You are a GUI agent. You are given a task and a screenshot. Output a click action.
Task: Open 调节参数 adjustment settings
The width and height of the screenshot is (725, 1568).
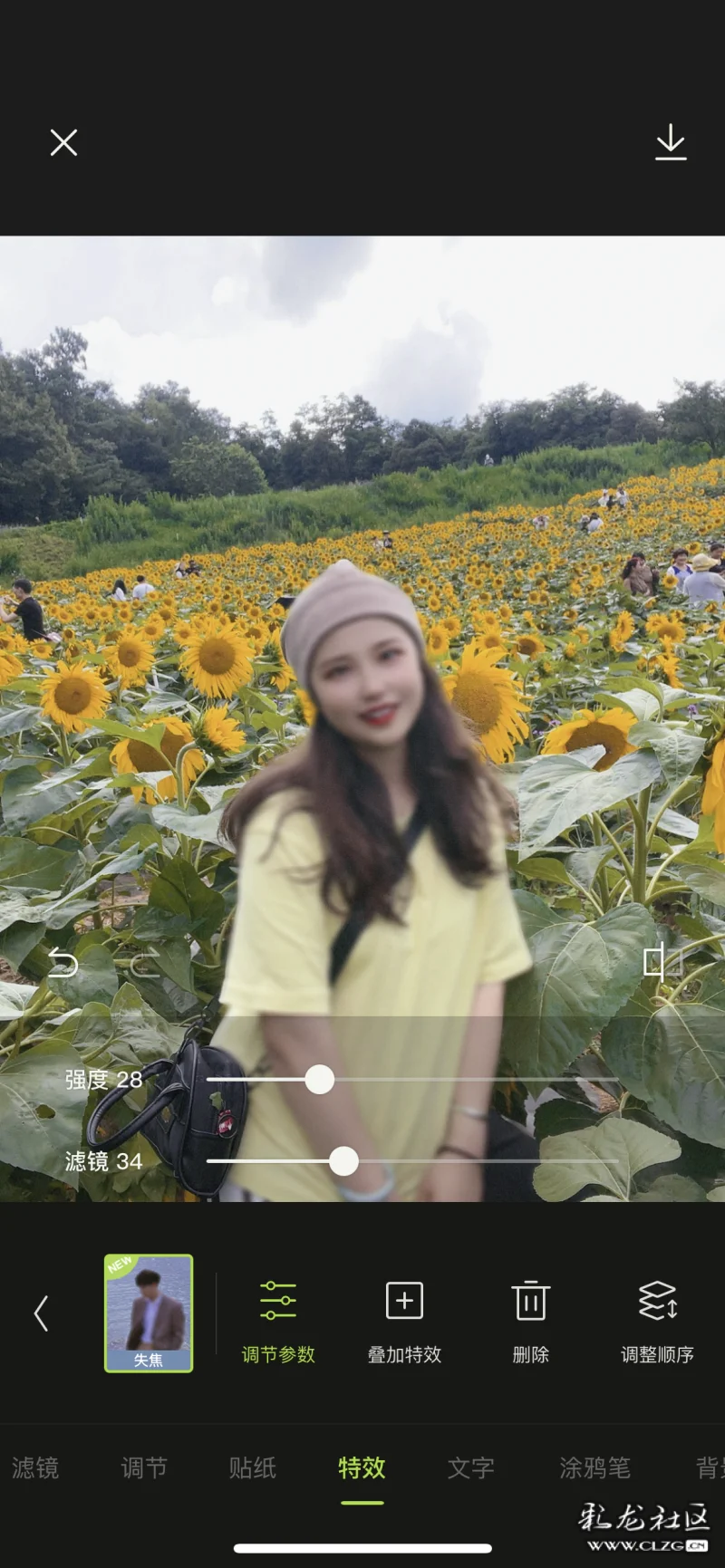click(278, 1321)
